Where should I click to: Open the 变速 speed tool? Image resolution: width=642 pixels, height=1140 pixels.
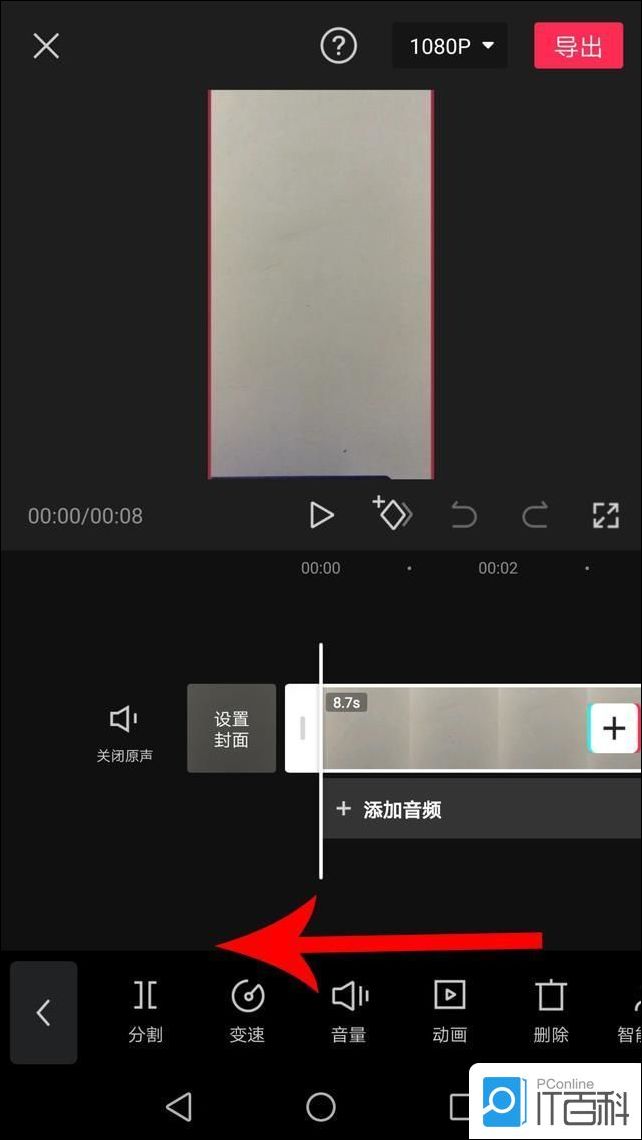(247, 1011)
